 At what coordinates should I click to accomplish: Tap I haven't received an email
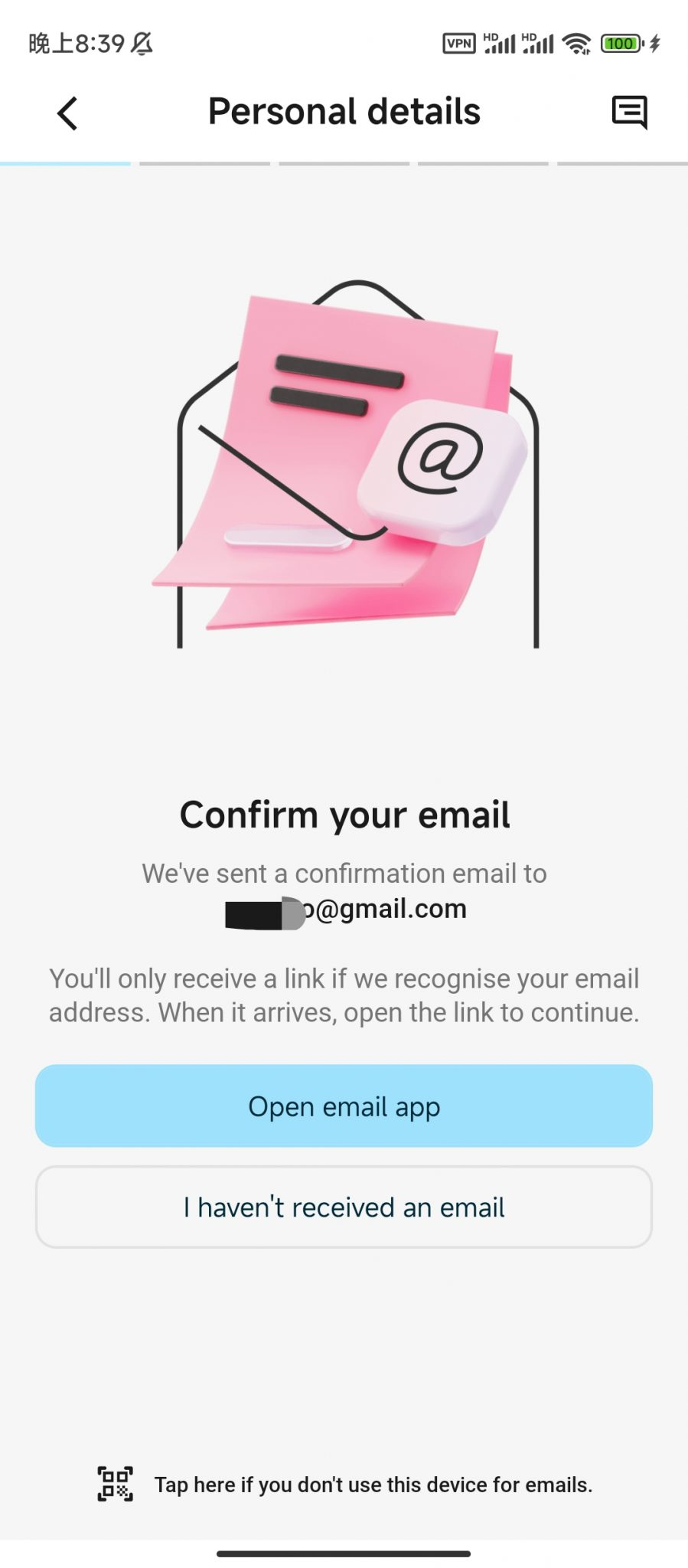[x=344, y=1207]
